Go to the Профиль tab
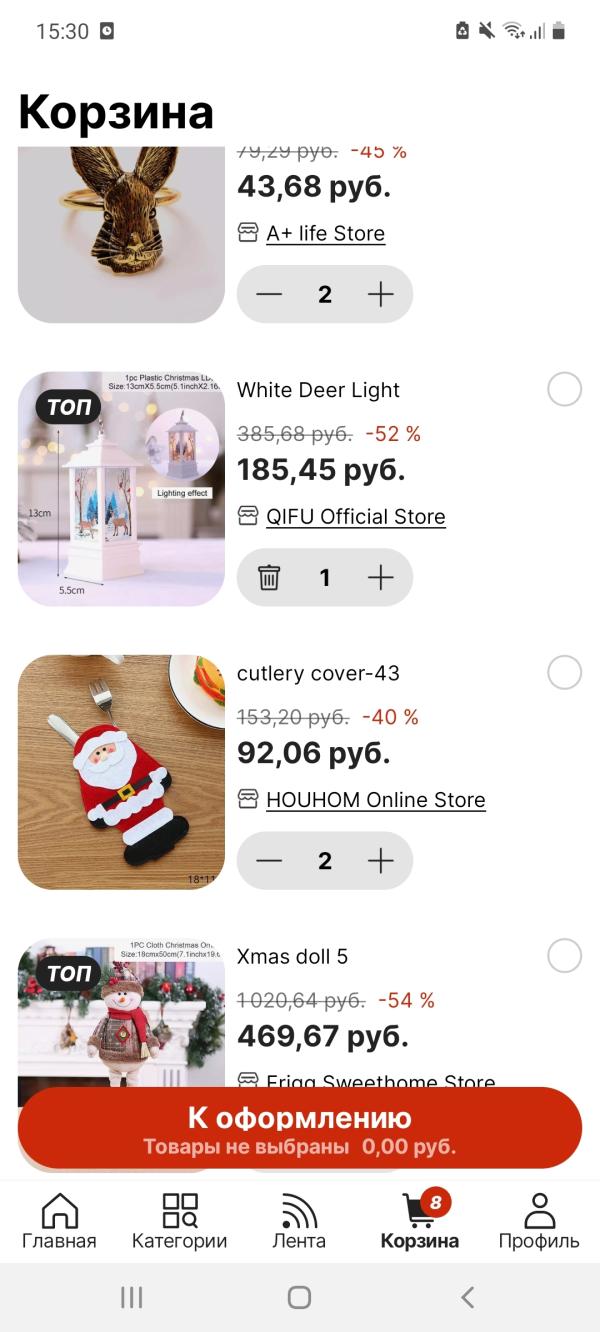600x1332 pixels. (x=539, y=1222)
